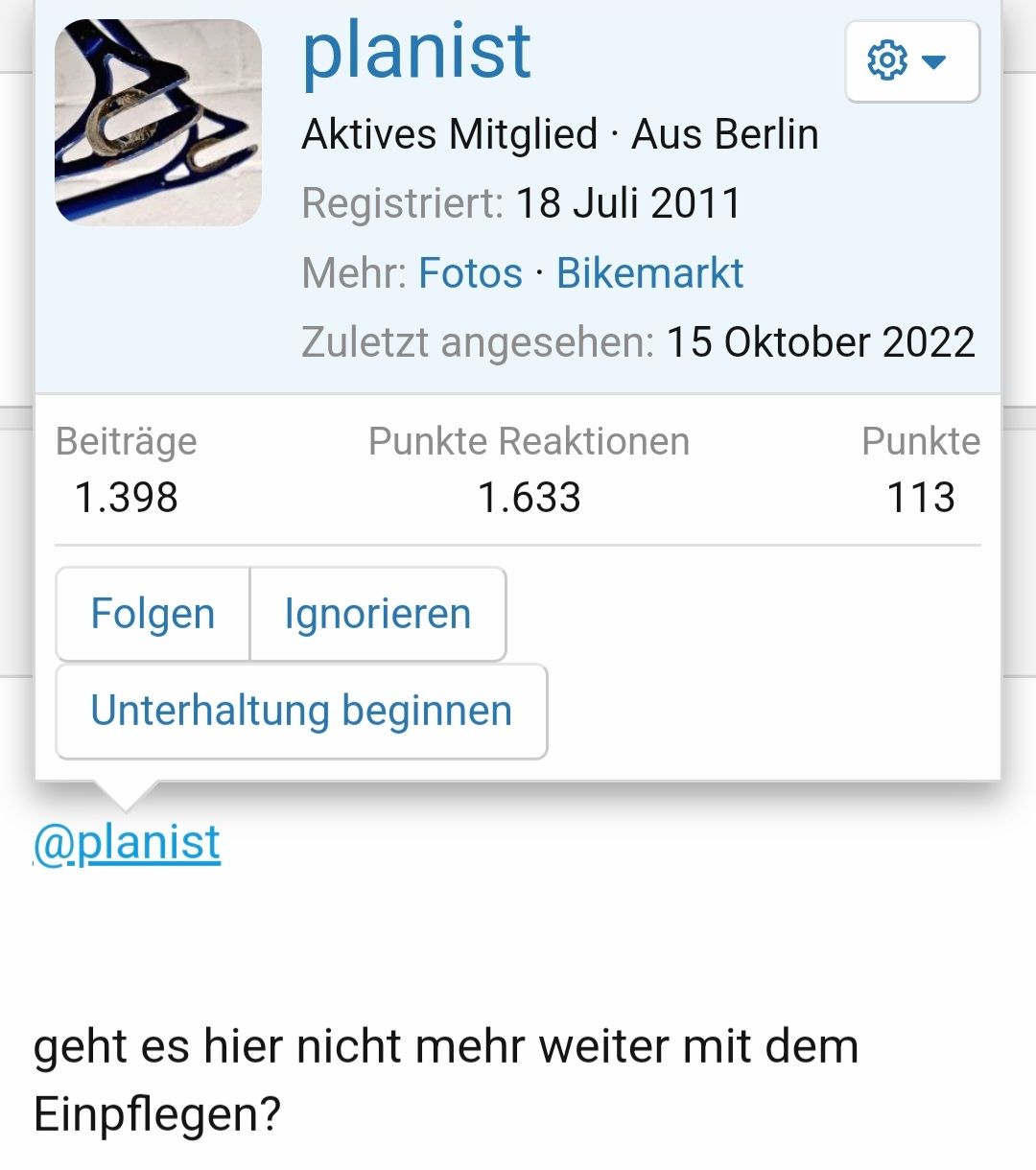Expand the gear settings dropdown
1036x1170 pixels.
pyautogui.click(x=911, y=62)
